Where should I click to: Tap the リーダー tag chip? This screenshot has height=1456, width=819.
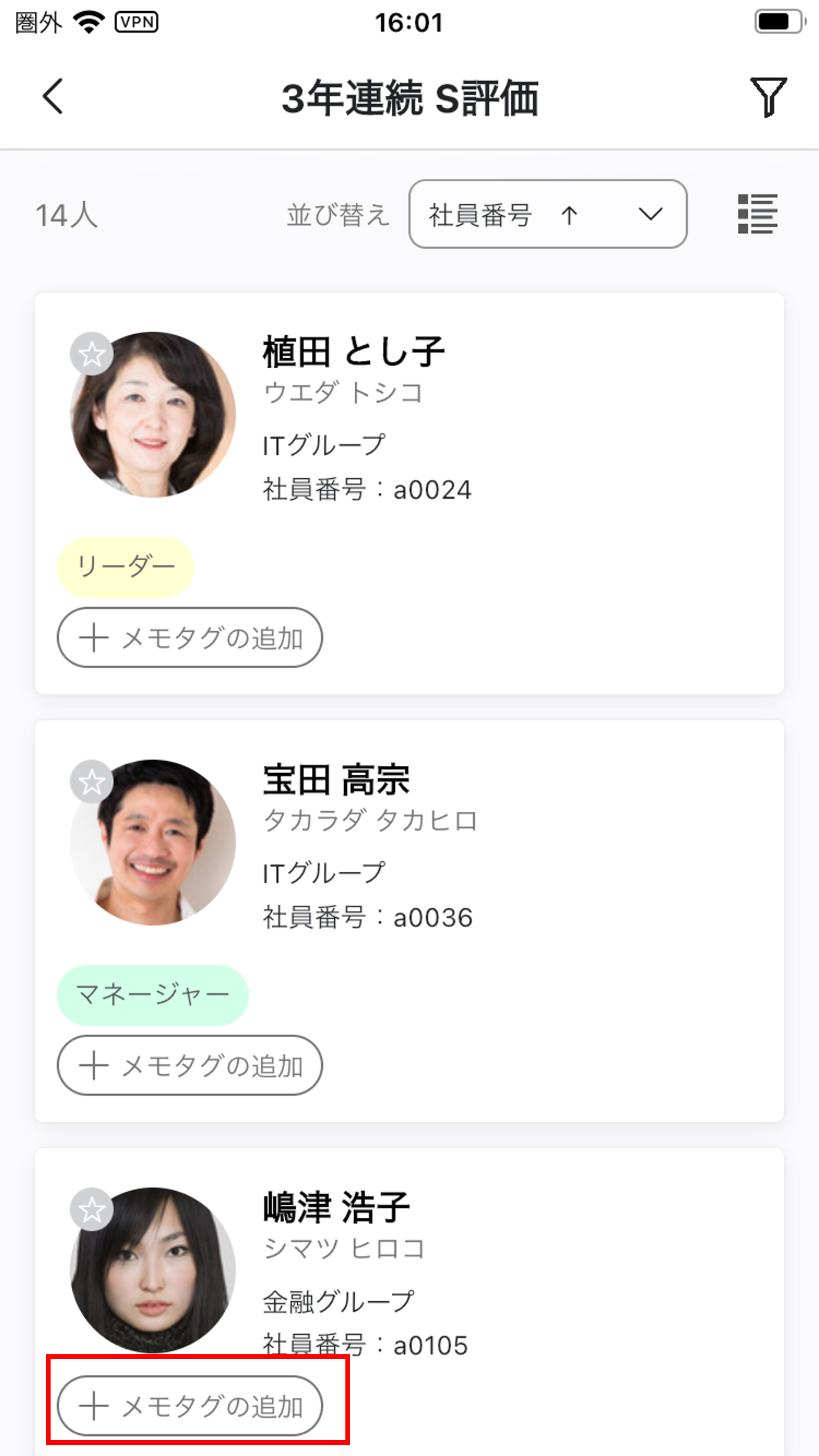click(125, 567)
